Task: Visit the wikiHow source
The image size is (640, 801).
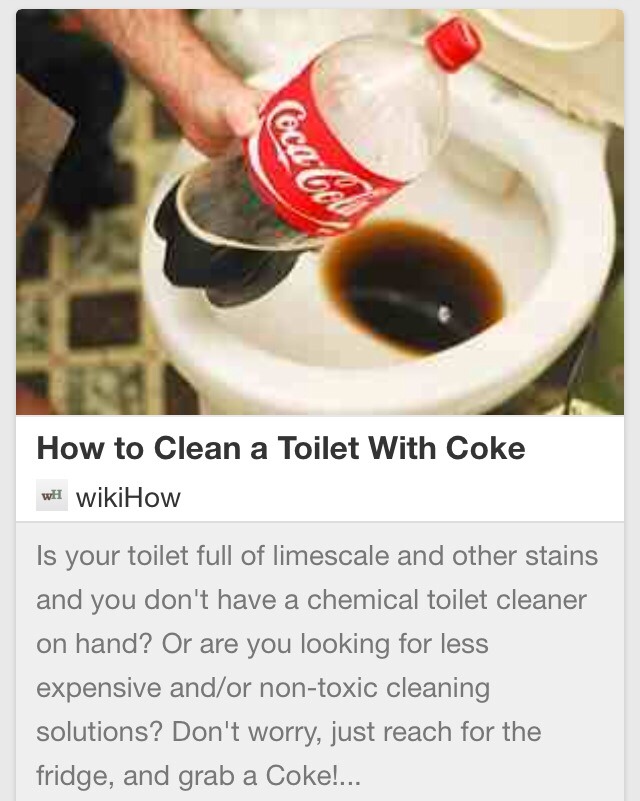Action: tap(128, 497)
